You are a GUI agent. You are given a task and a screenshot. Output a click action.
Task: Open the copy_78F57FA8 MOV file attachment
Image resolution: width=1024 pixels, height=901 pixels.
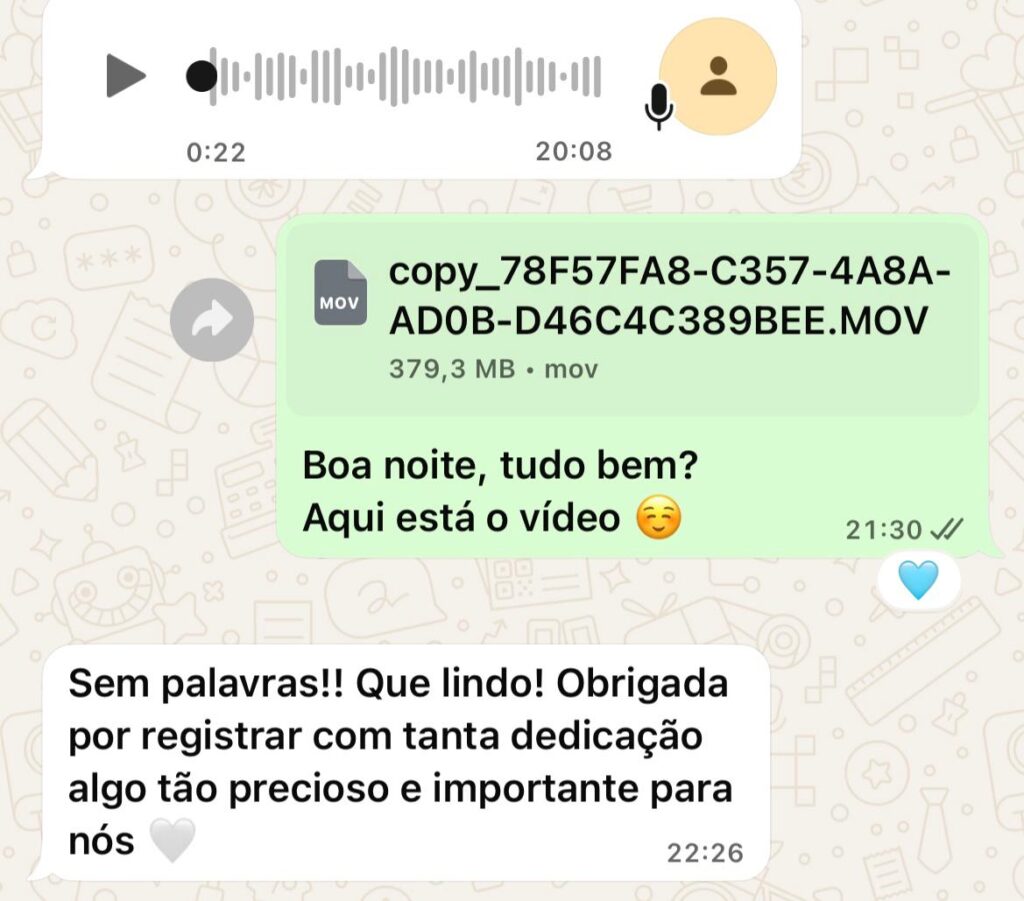point(632,316)
